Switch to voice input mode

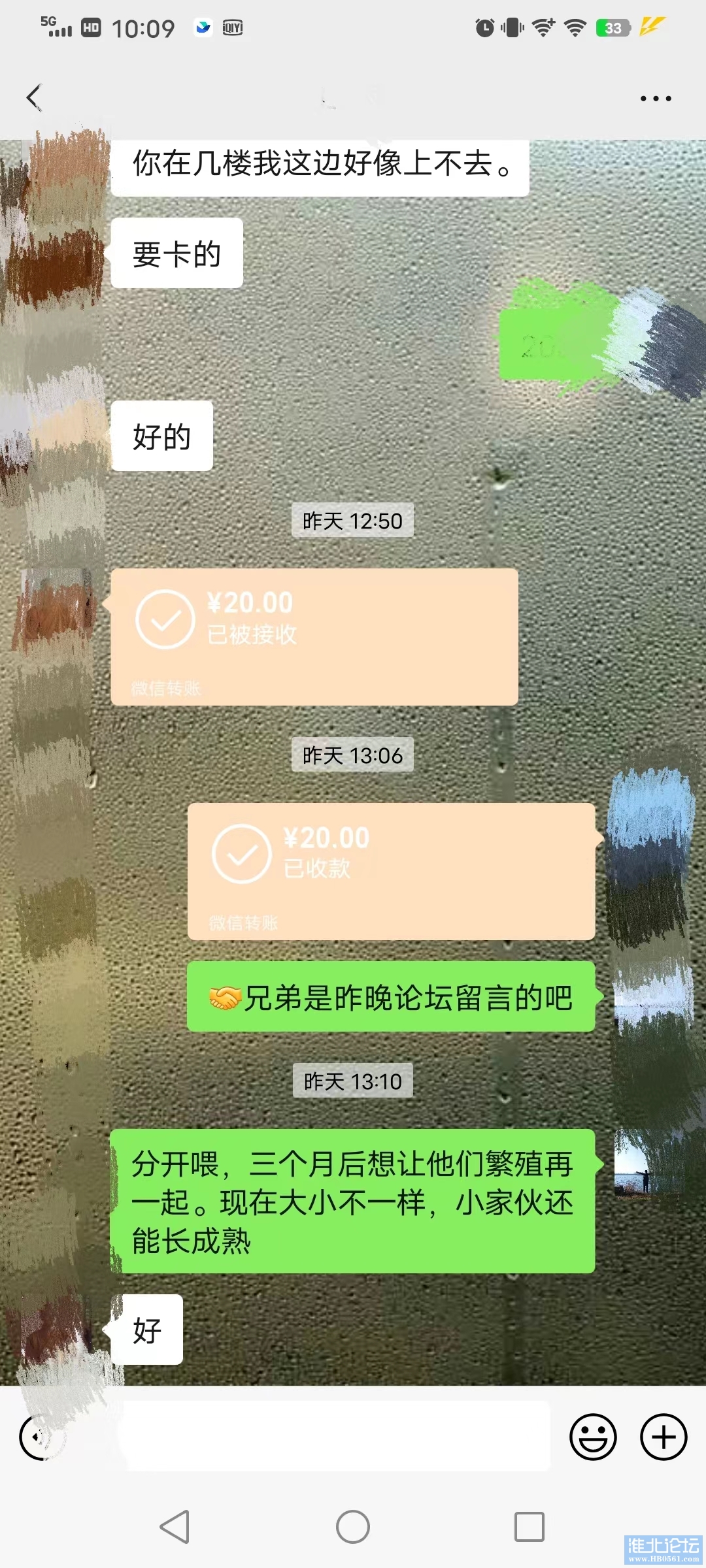click(x=41, y=1437)
